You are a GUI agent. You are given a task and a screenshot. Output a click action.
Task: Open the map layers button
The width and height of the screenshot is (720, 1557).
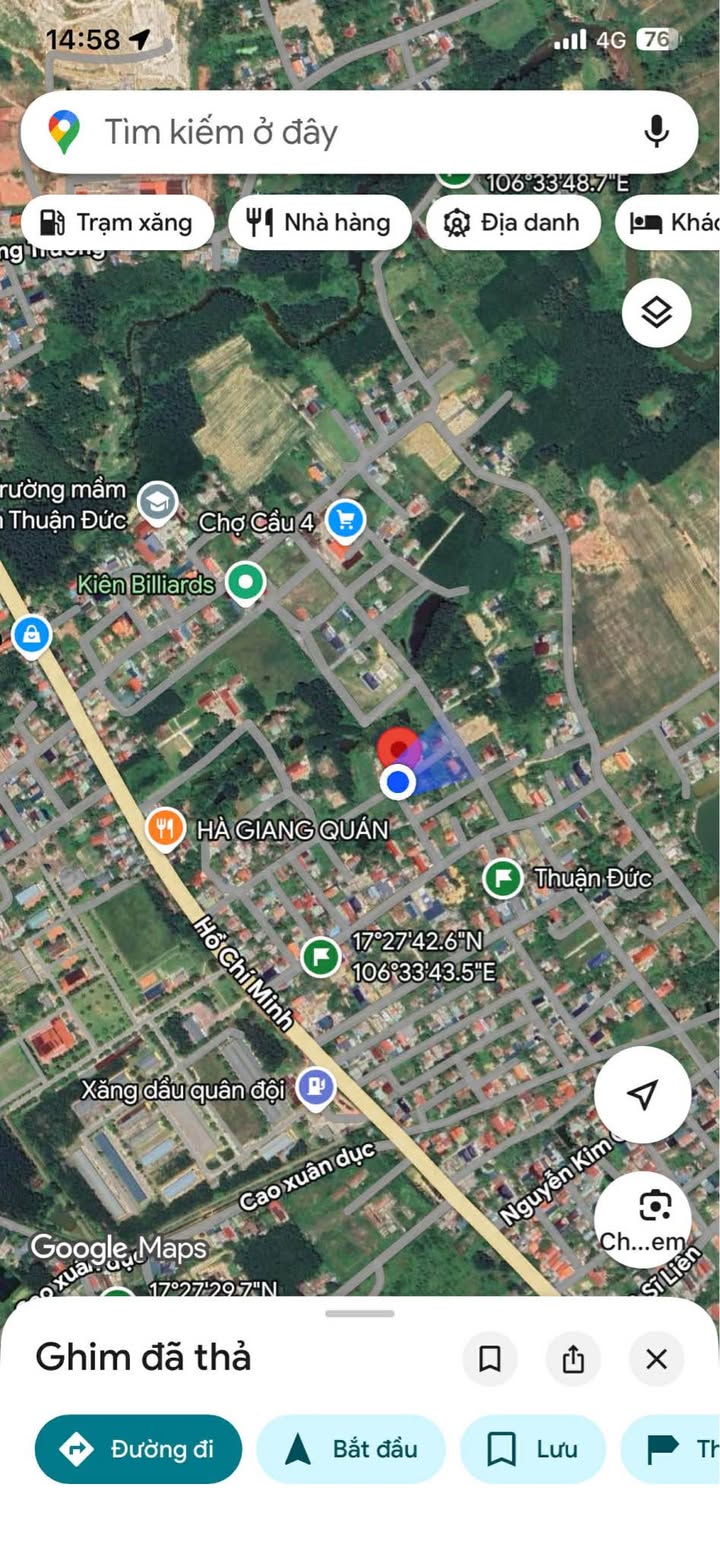coord(656,313)
